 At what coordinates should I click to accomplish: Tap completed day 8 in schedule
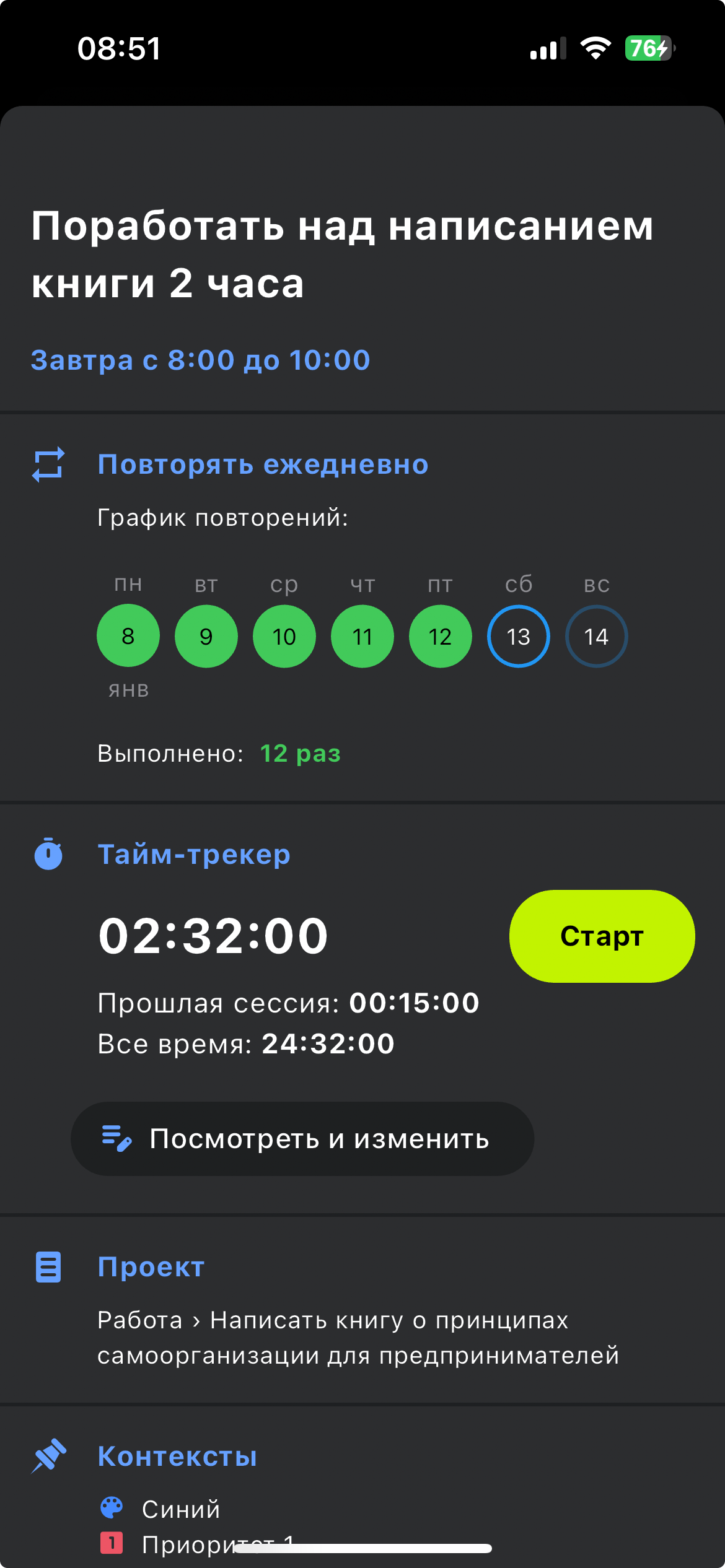point(128,637)
